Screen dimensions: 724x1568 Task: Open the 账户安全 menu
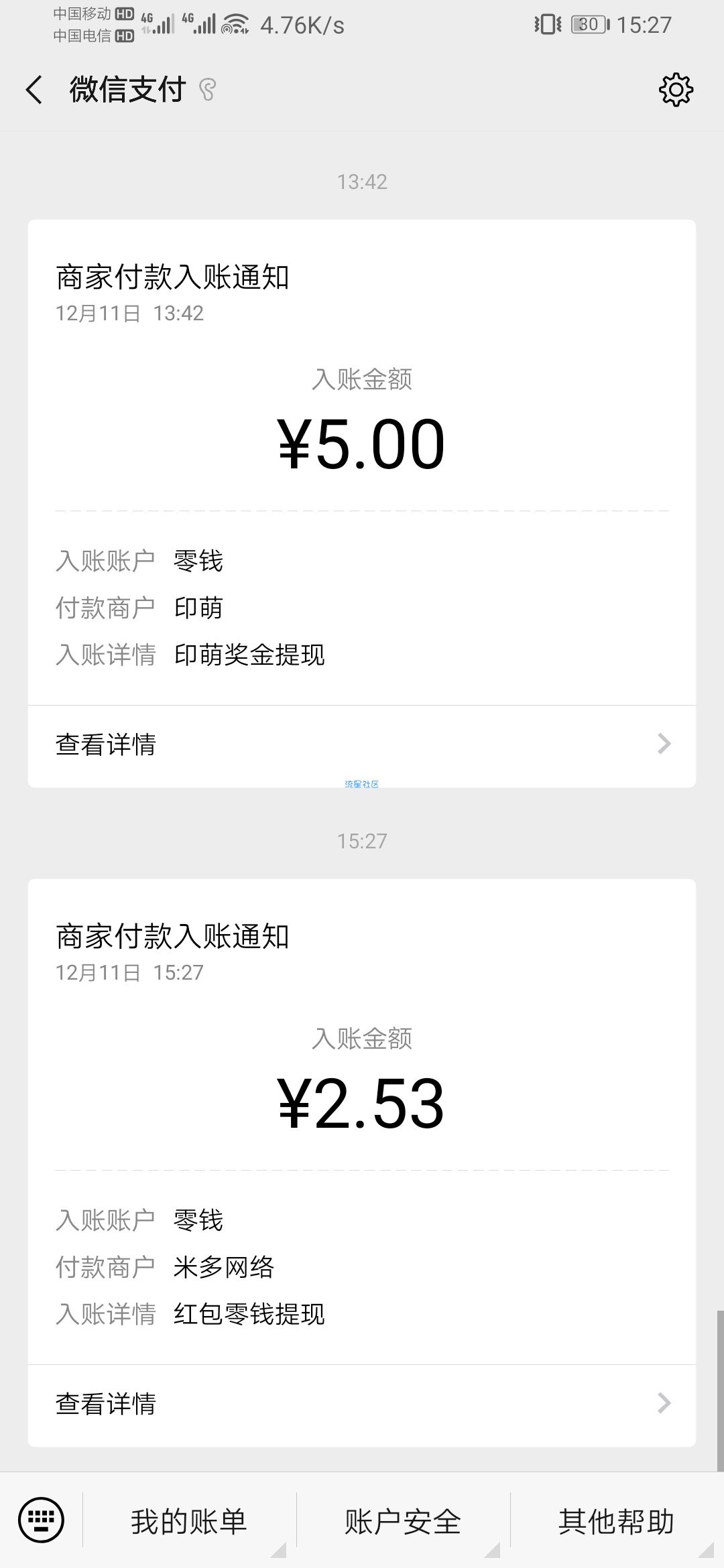coord(403,1521)
